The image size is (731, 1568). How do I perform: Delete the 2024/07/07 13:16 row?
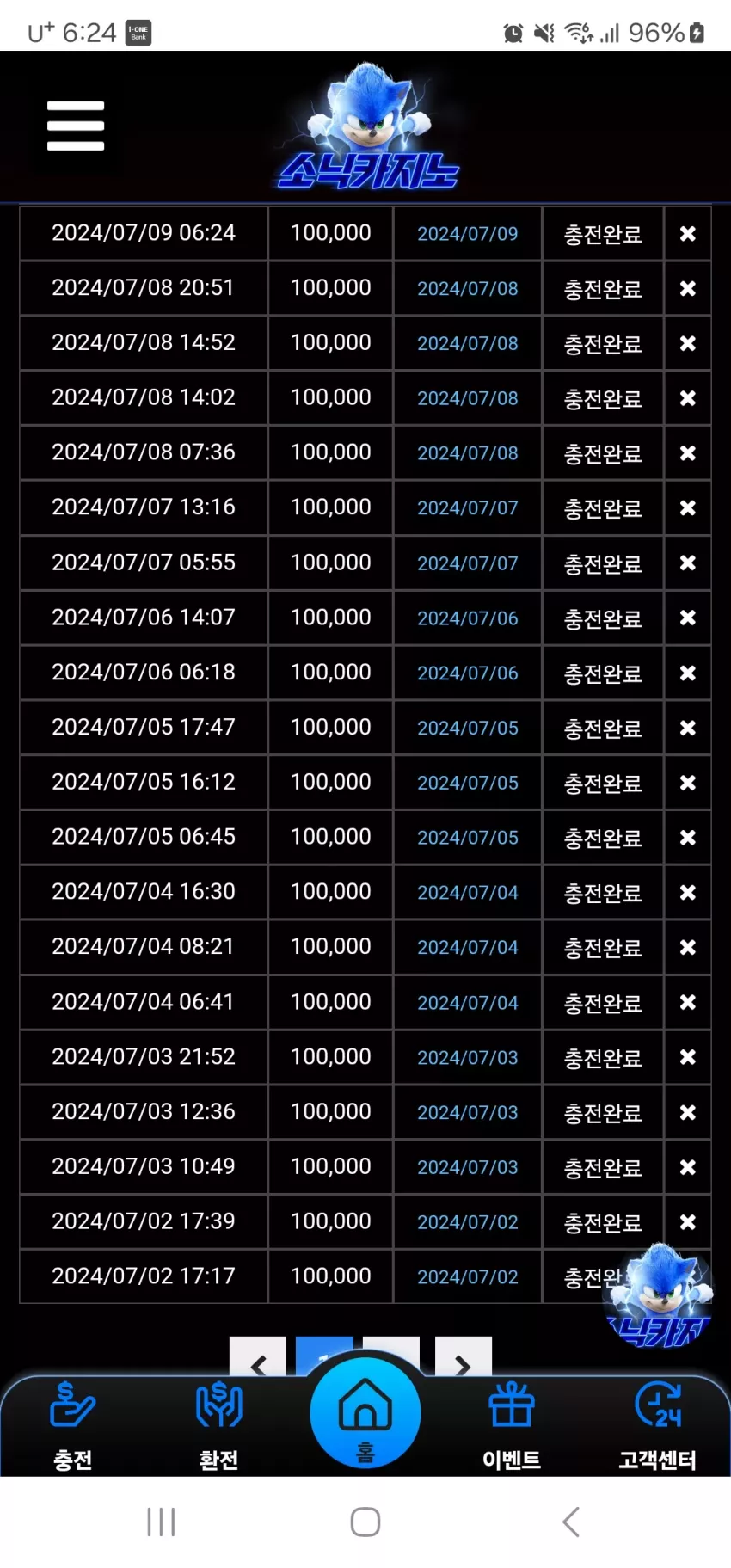[687, 508]
